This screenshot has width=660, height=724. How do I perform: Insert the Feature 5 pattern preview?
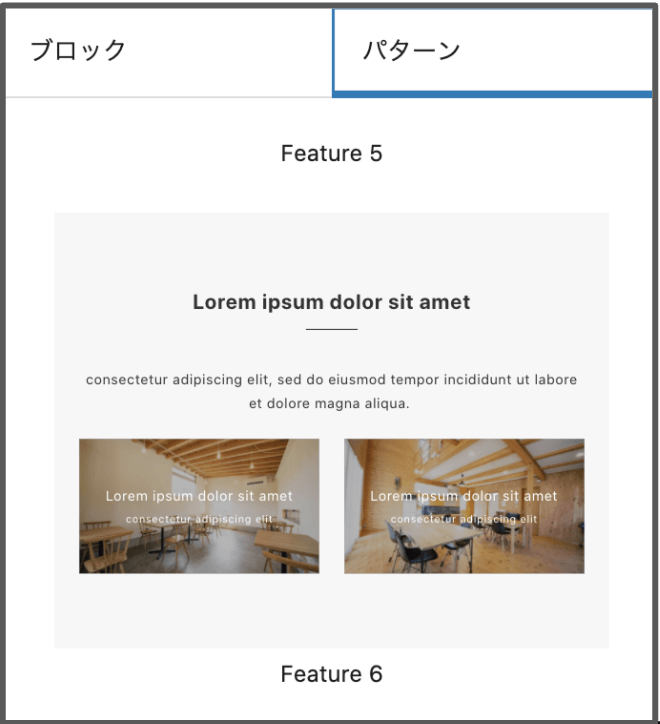tap(331, 430)
